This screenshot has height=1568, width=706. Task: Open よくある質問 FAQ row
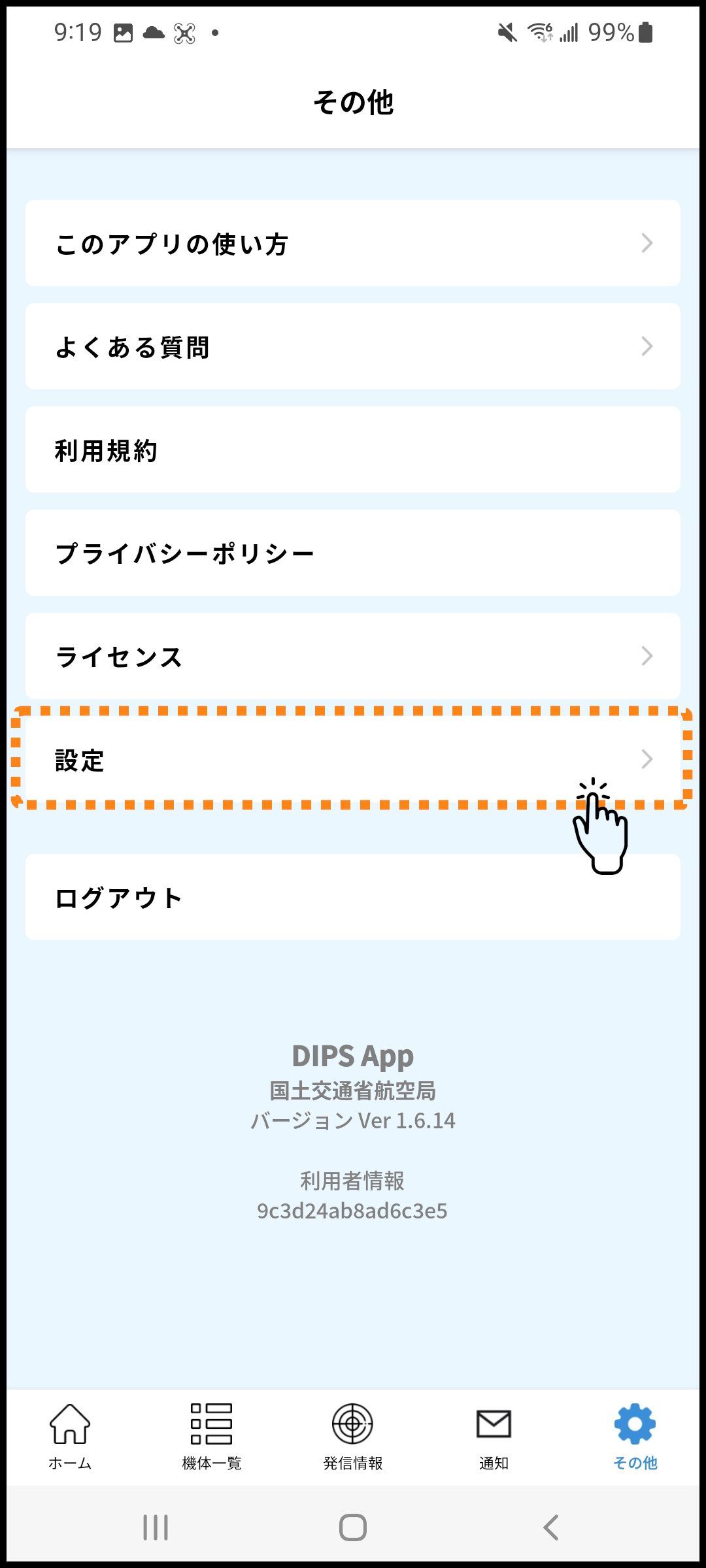click(x=353, y=346)
